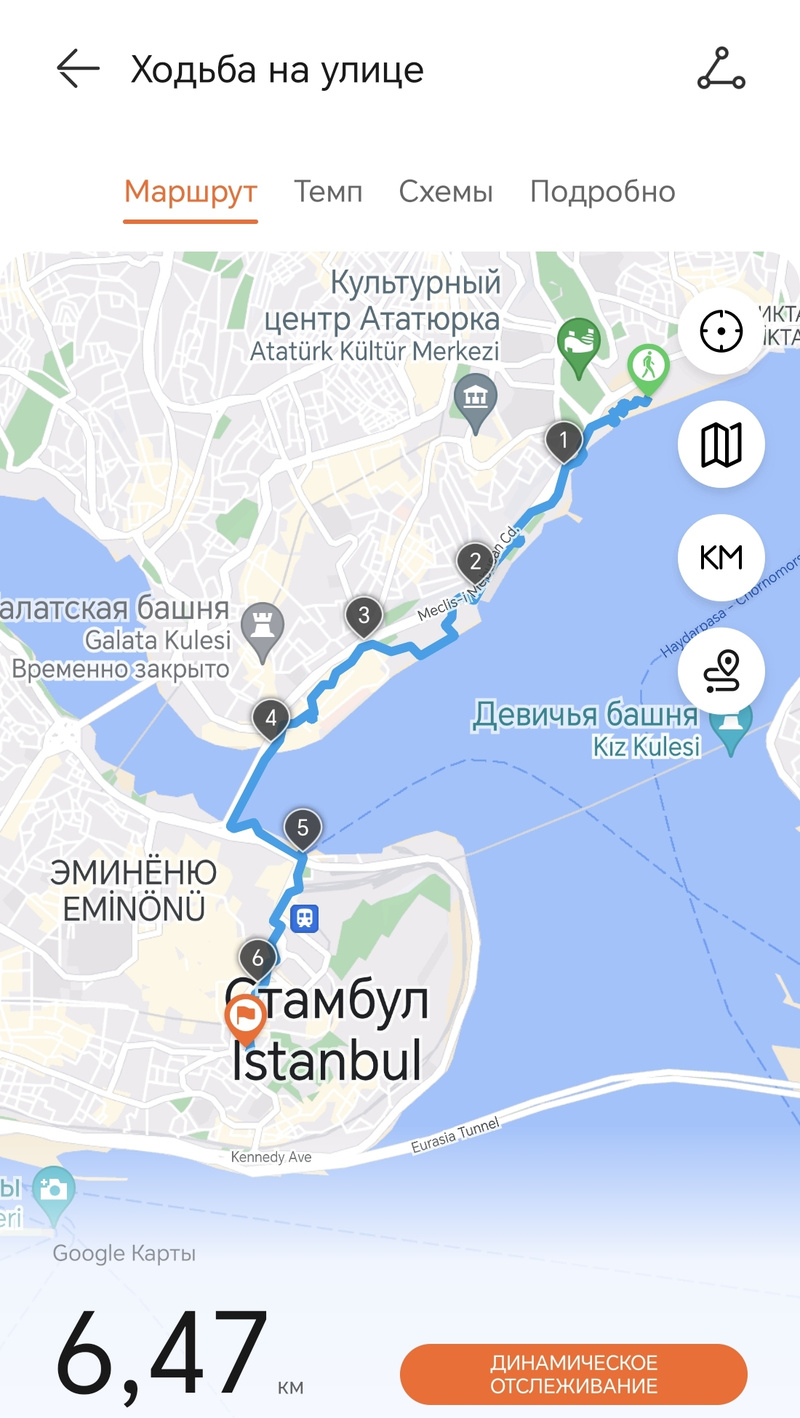Tap the route pin button
This screenshot has width=800, height=1418.
click(x=721, y=671)
